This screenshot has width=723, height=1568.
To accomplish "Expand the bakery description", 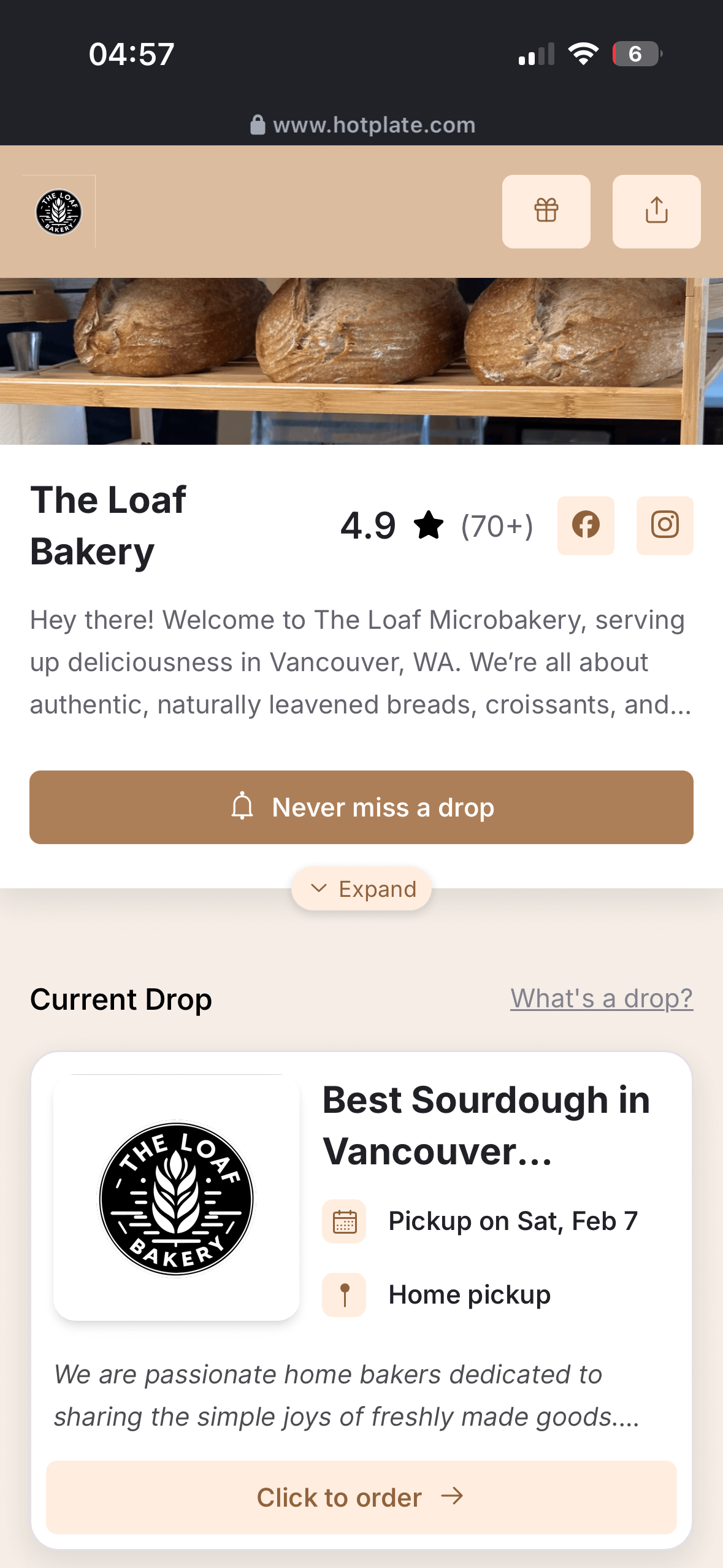I will [361, 889].
